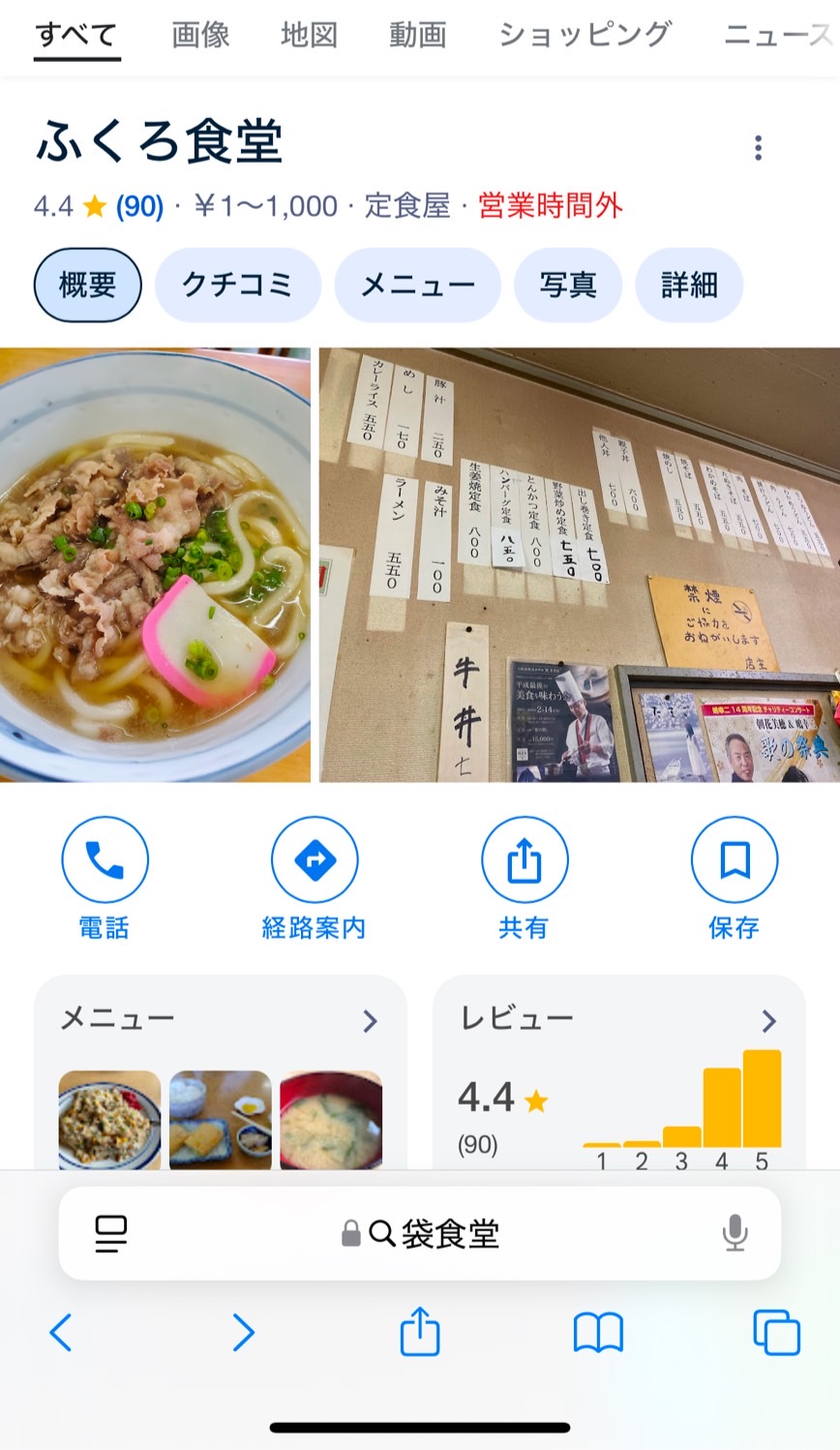840x1450 pixels.
Task: Open the three-dot overflow menu
Action: [x=758, y=148]
